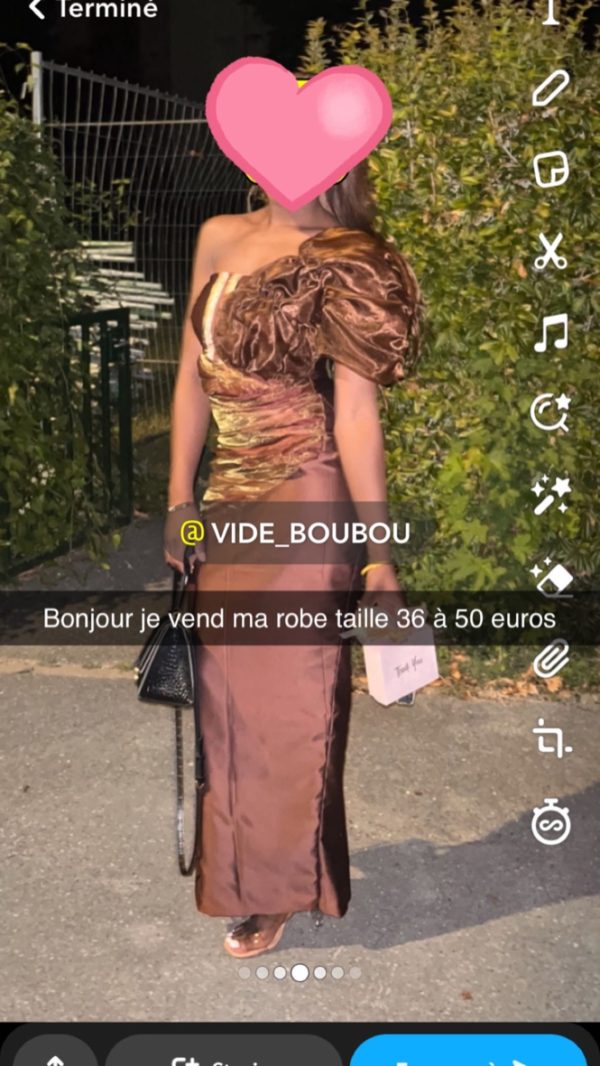Open the crop tool
Viewport: 600px width, 1066px height.
tap(550, 740)
